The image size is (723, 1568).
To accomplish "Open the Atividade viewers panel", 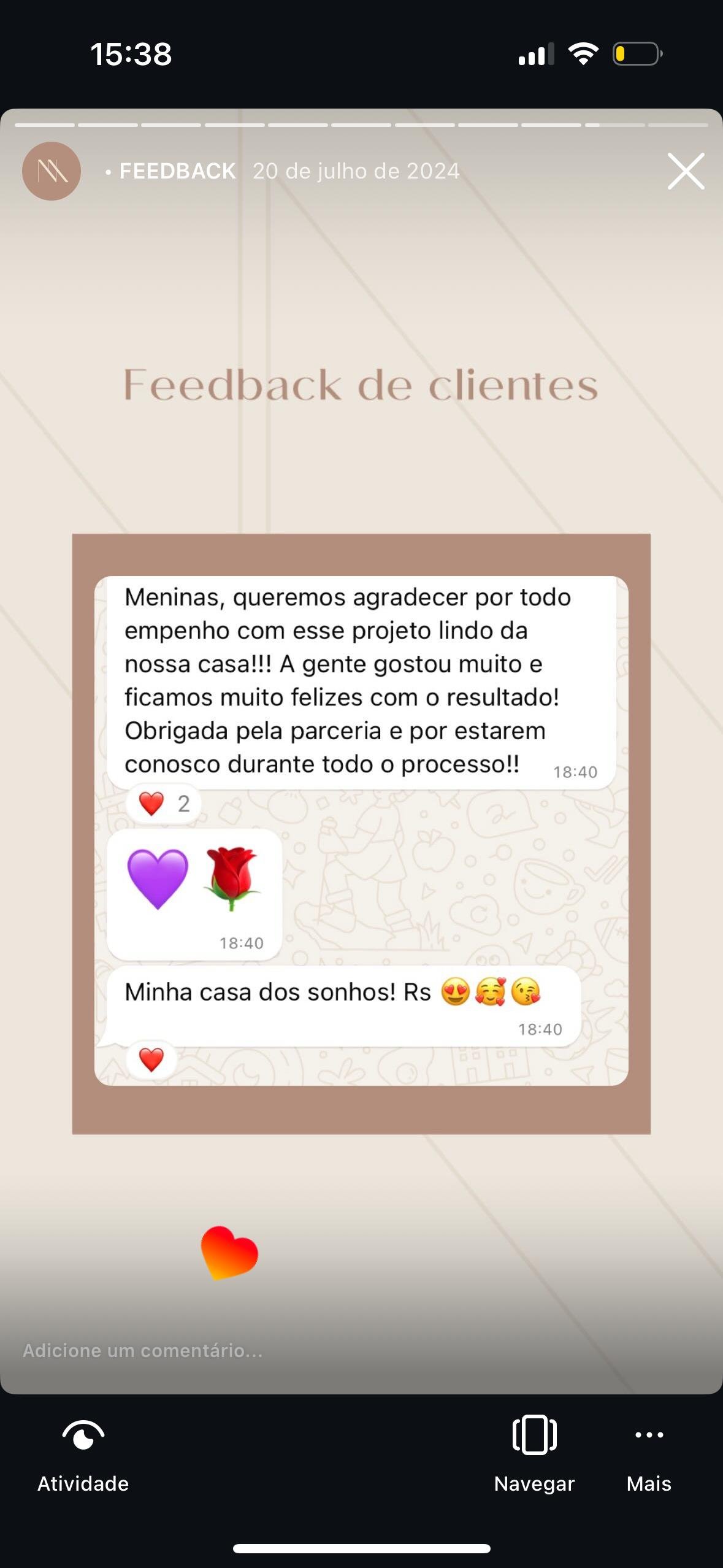I will pos(83,1455).
